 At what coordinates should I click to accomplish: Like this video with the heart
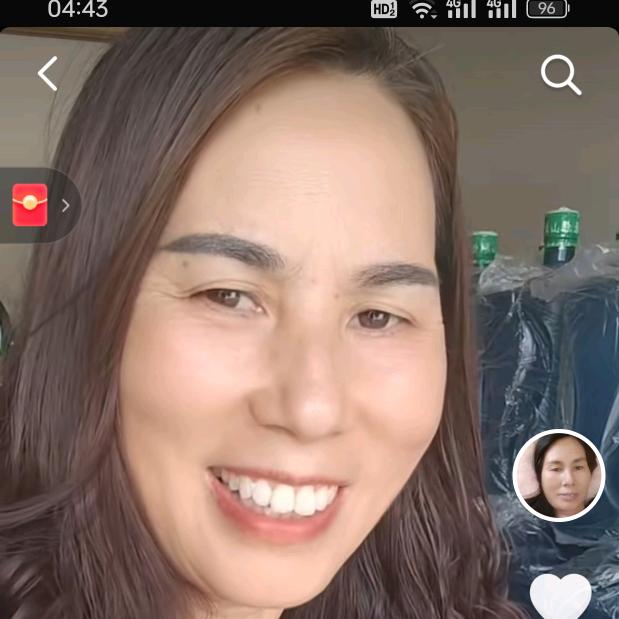(559, 597)
